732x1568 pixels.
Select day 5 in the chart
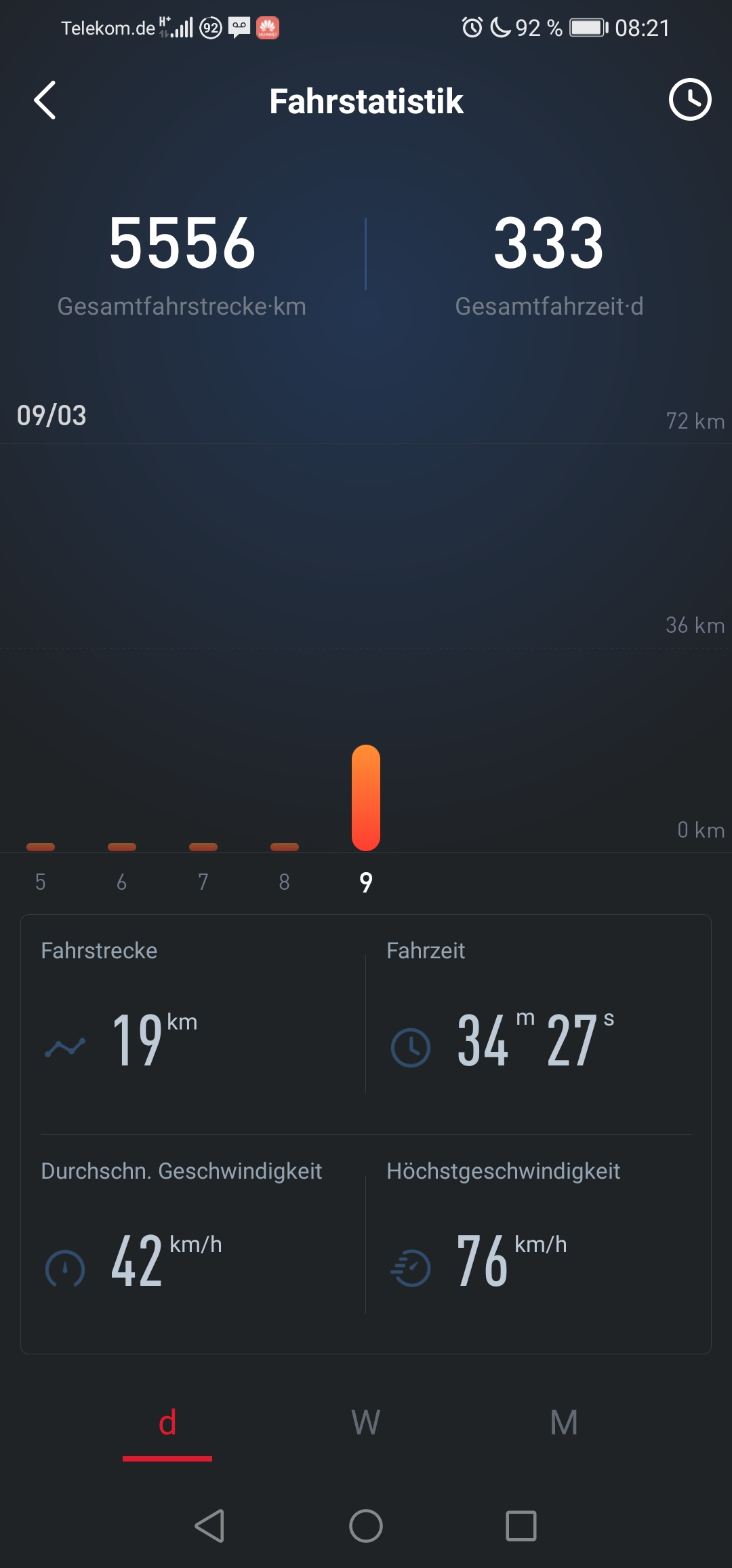click(41, 848)
